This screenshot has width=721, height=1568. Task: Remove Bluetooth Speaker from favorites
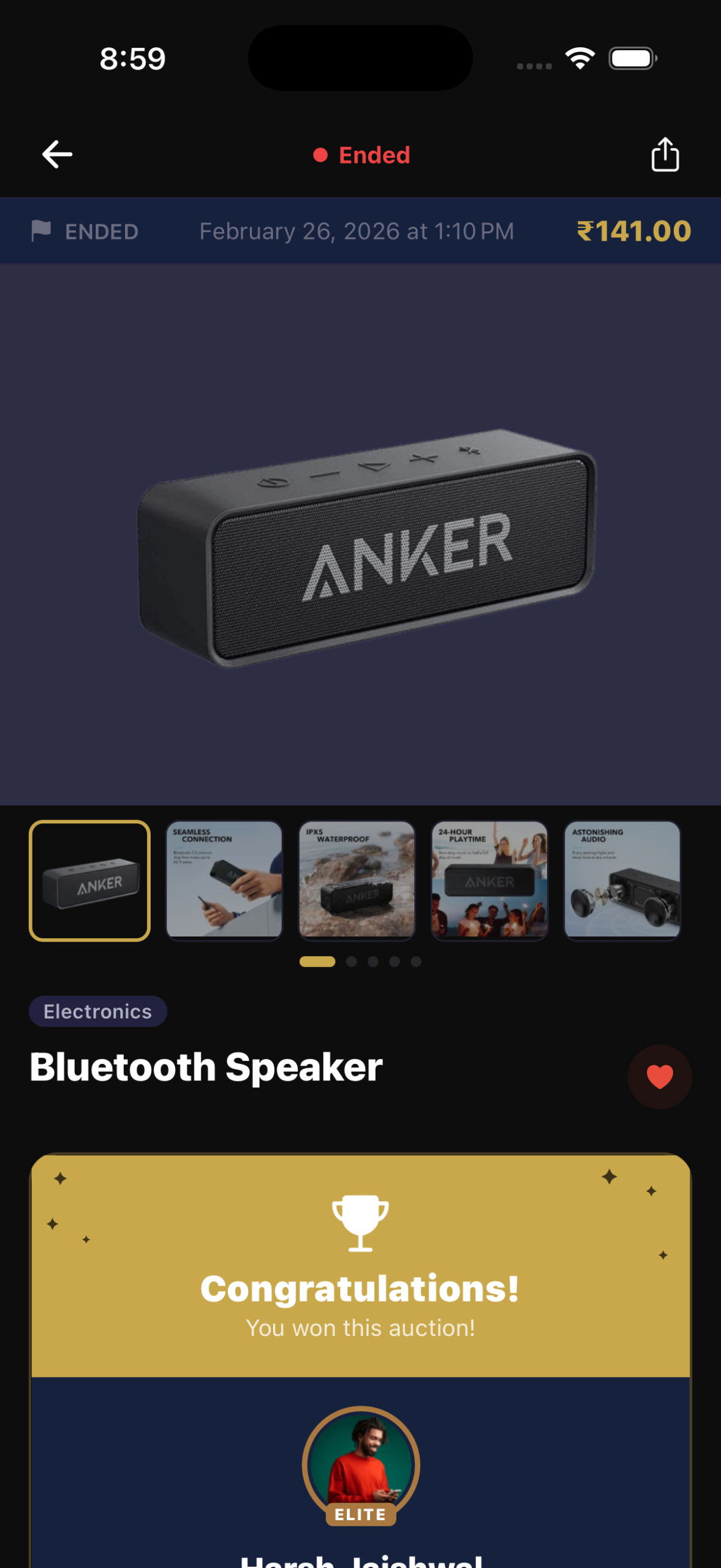[659, 1077]
